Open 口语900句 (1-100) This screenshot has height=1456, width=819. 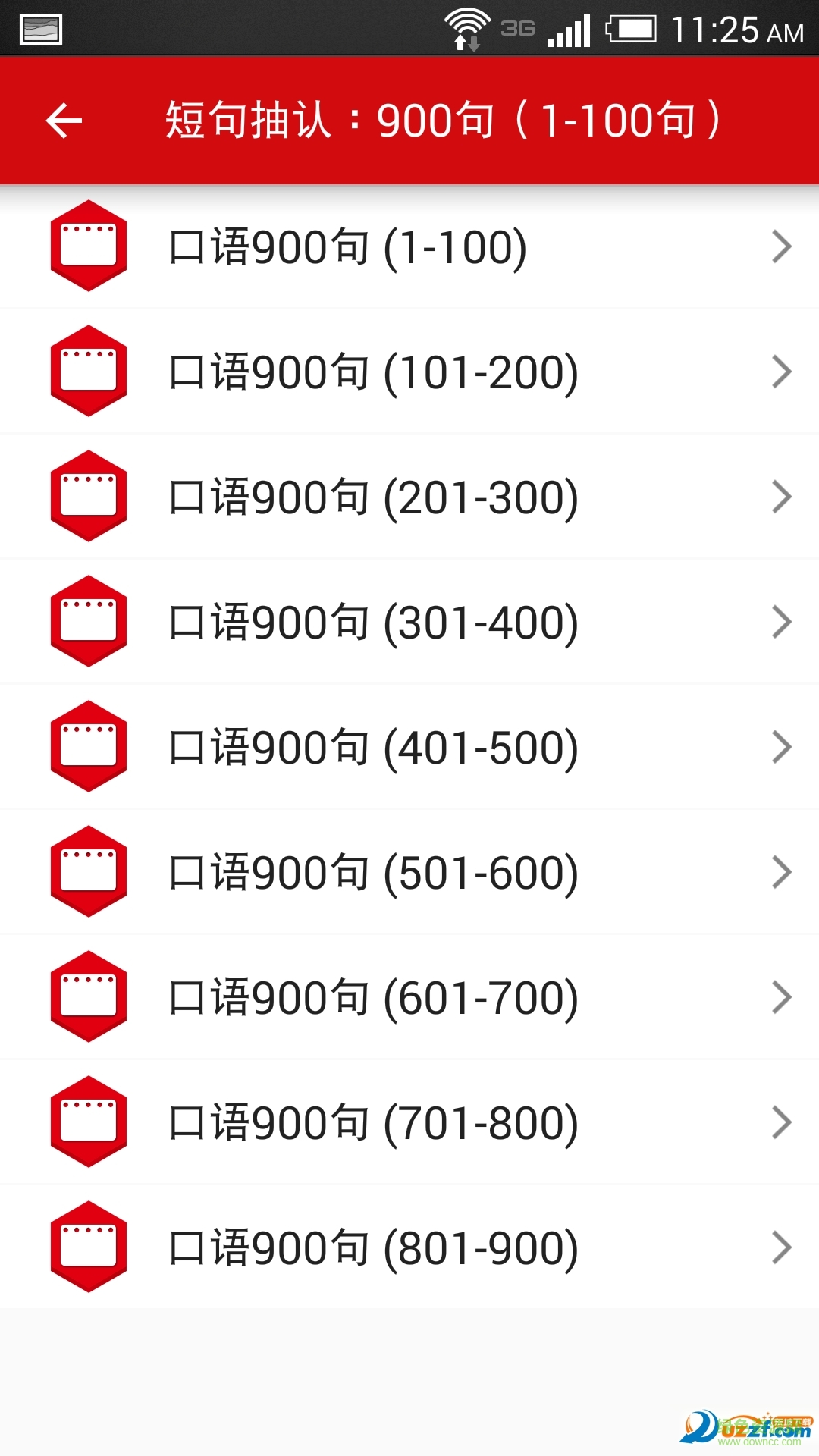409,246
